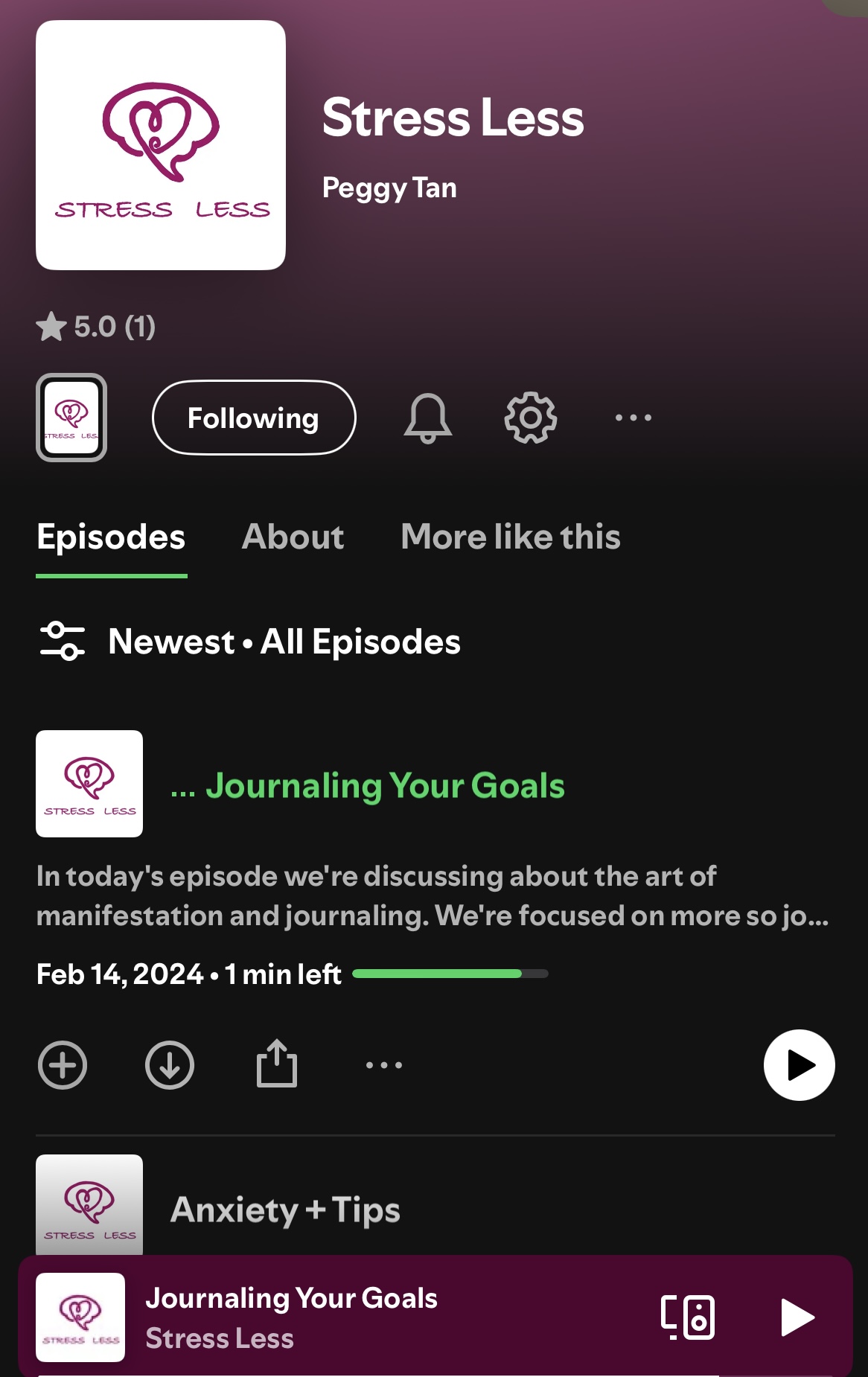Open more options for Journaling Your Goals

tap(384, 1065)
